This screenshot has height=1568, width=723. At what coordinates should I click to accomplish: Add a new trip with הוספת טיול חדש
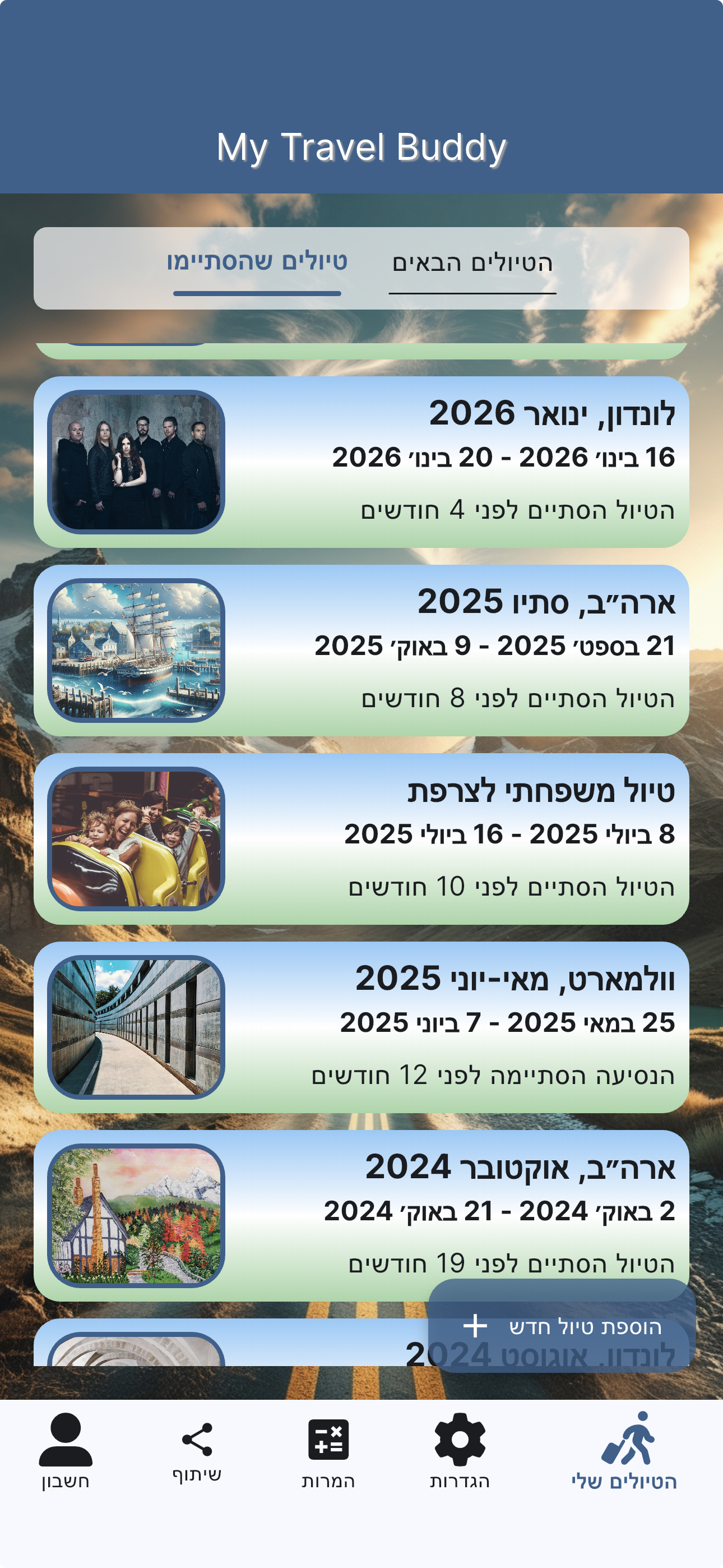click(x=562, y=1326)
